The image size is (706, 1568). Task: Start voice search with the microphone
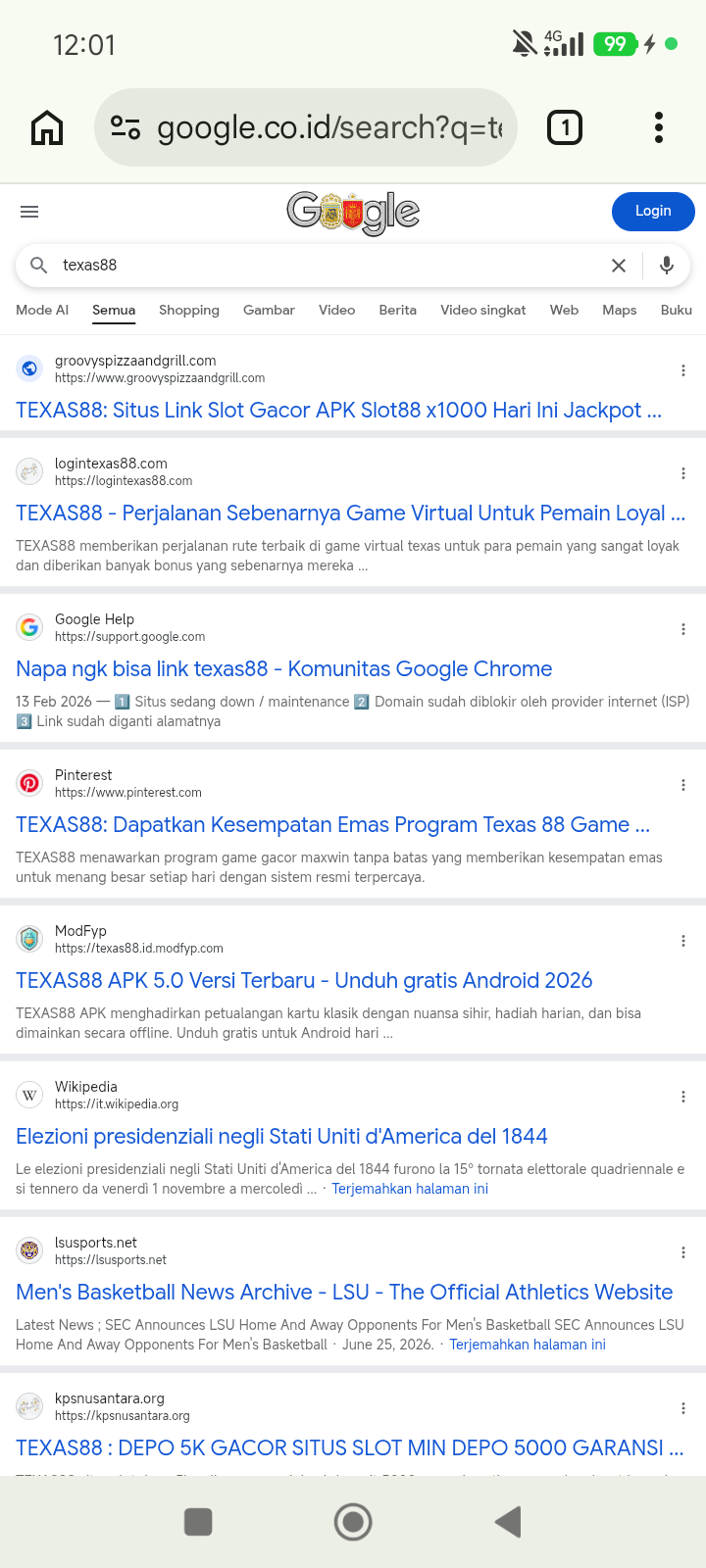point(667,266)
